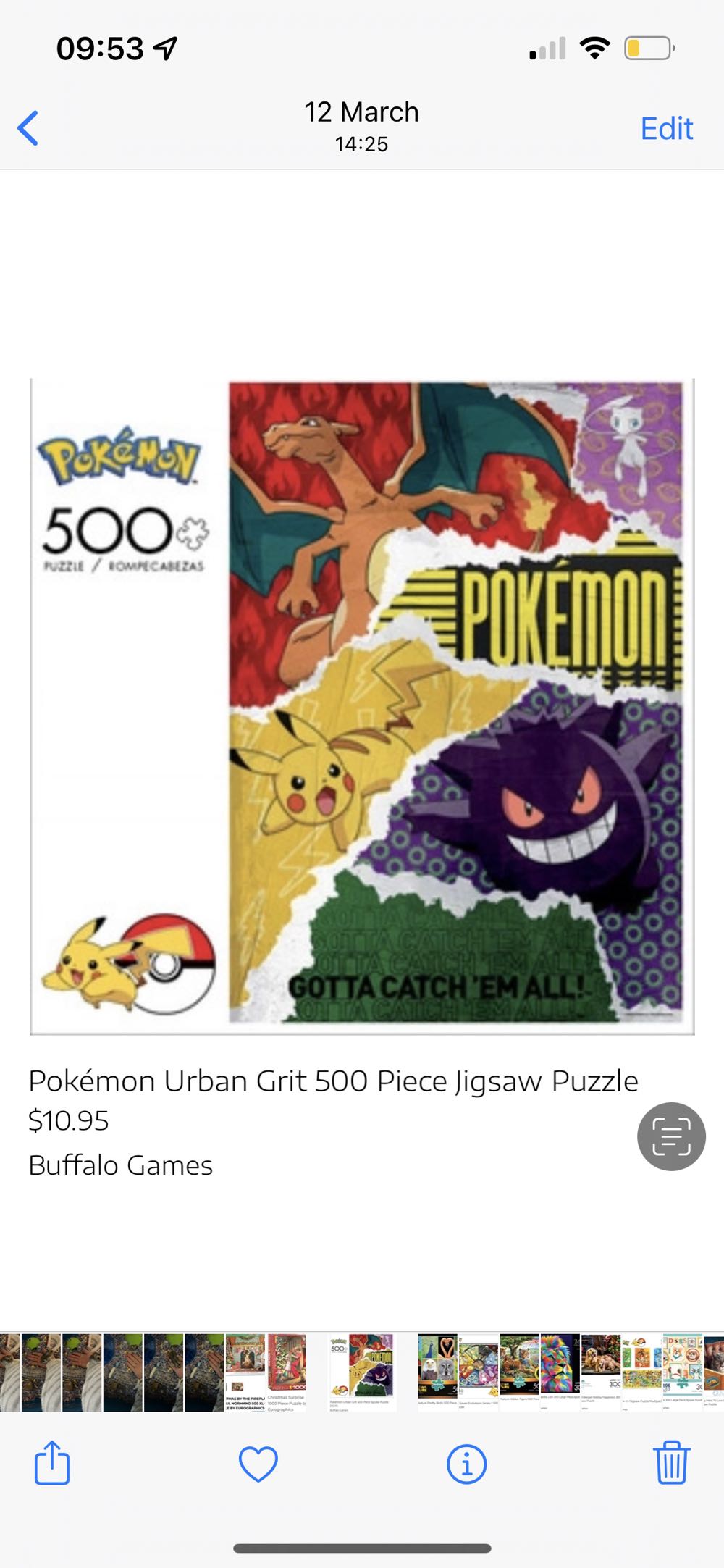
Task: Delete this photo with the trash icon
Action: coord(671,1464)
